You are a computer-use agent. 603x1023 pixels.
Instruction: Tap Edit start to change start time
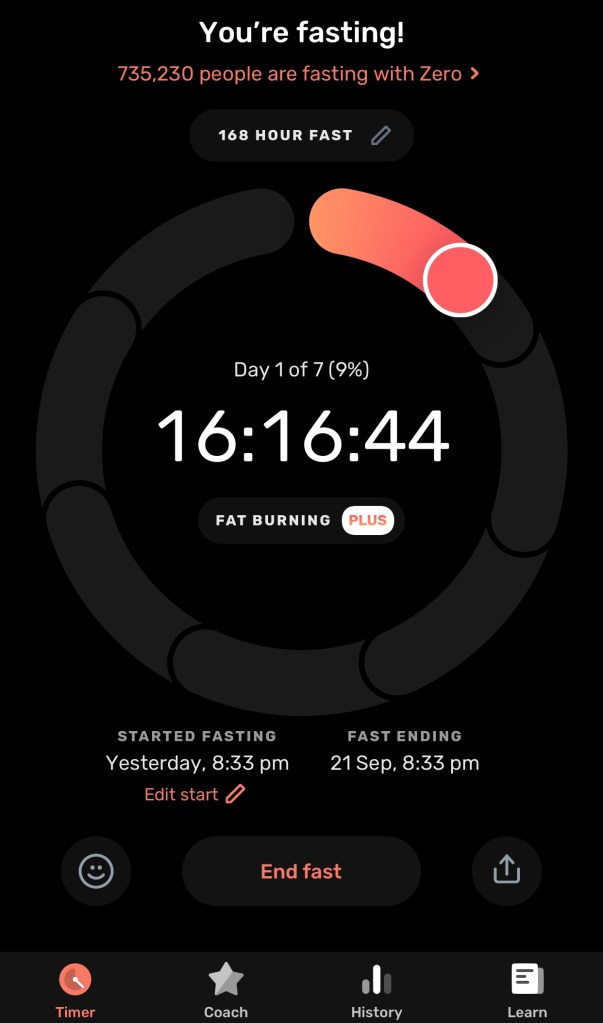pyautogui.click(x=195, y=794)
